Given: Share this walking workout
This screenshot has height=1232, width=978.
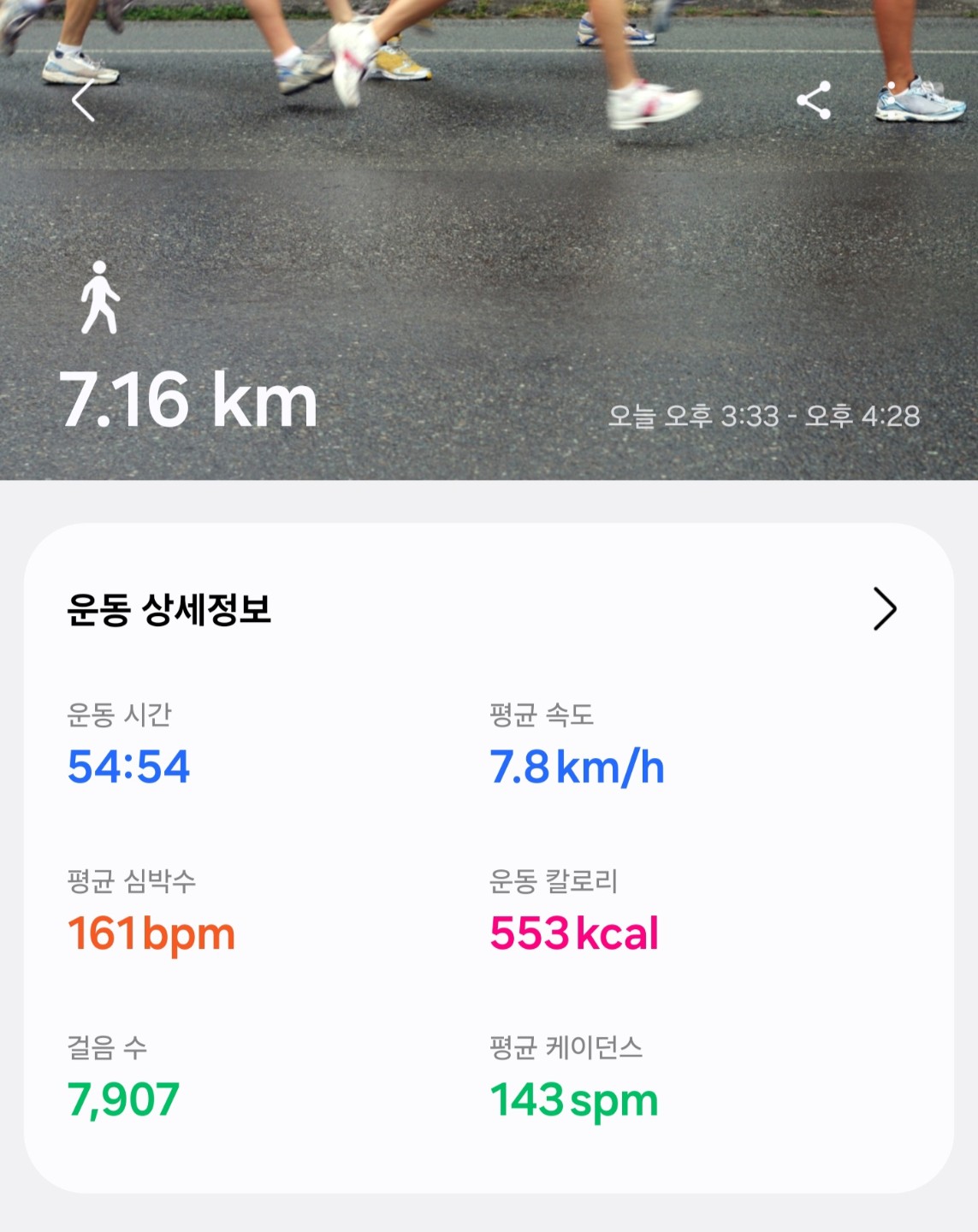Looking at the screenshot, I should pyautogui.click(x=814, y=101).
